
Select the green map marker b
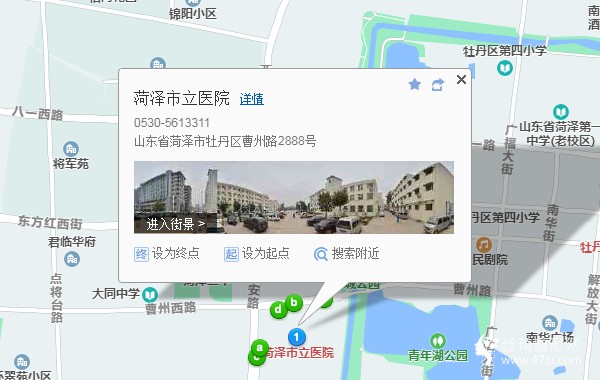coord(294,303)
